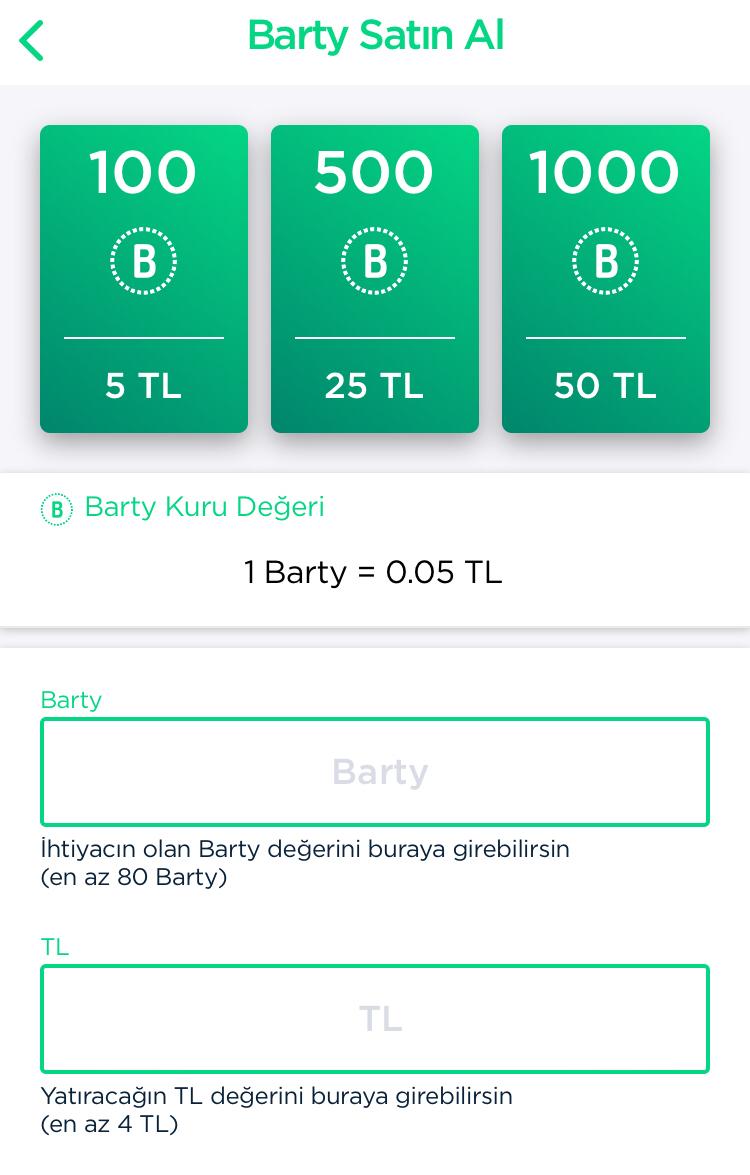Pick the 1000 Barty for 50 TL package
Viewport: 750px width, 1175px height.
pos(606,279)
